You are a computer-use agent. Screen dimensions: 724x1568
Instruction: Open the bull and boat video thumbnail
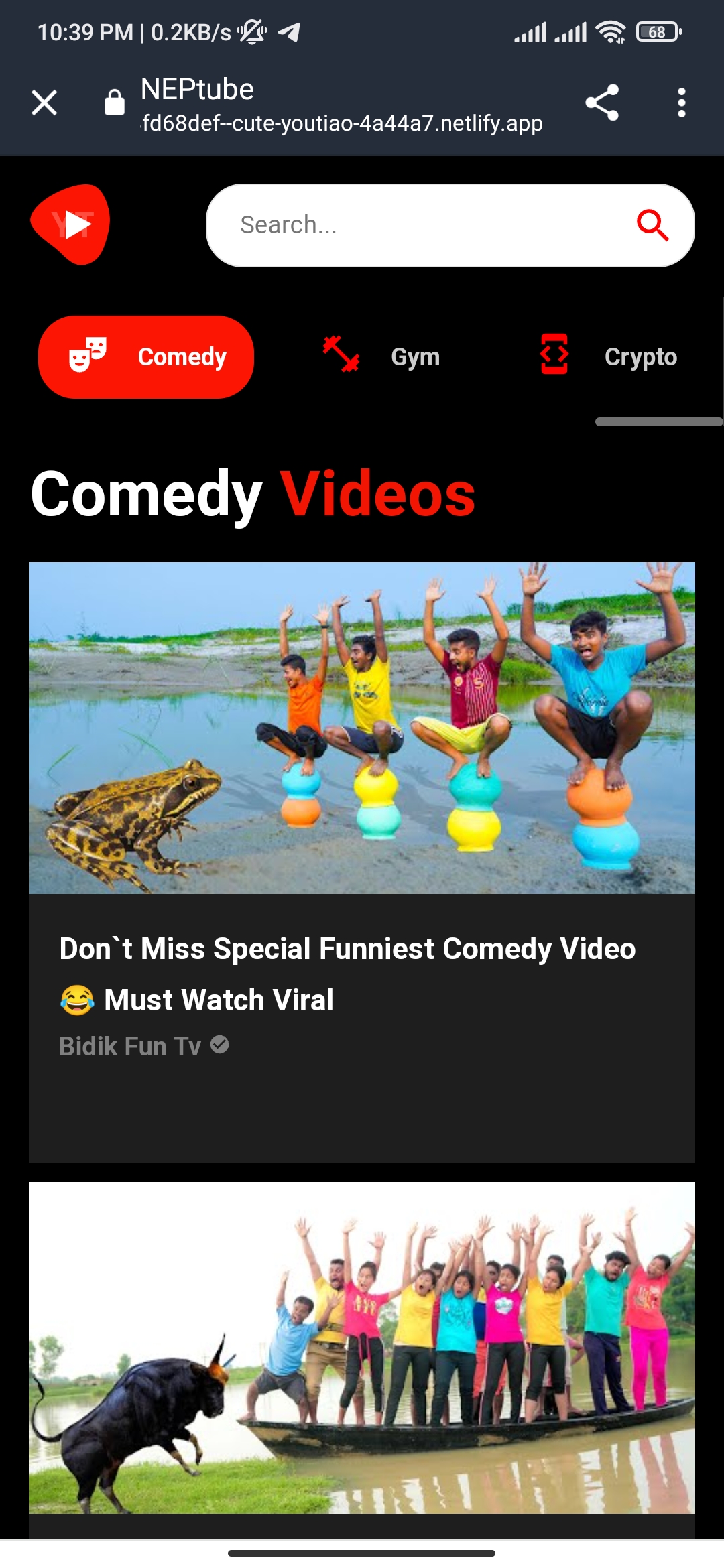tap(362, 1347)
